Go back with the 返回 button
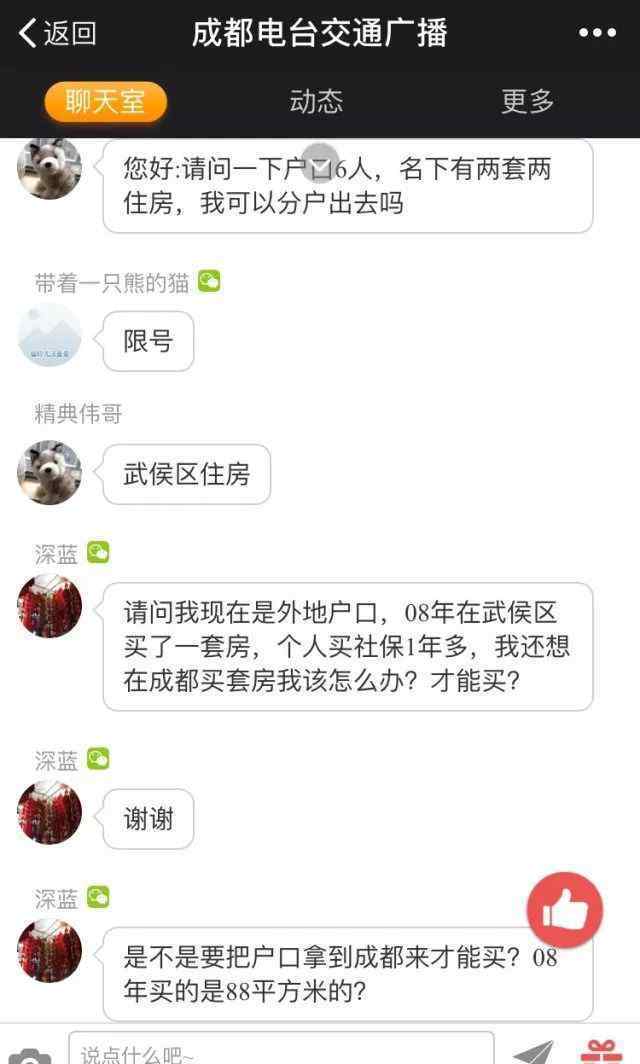 point(58,33)
